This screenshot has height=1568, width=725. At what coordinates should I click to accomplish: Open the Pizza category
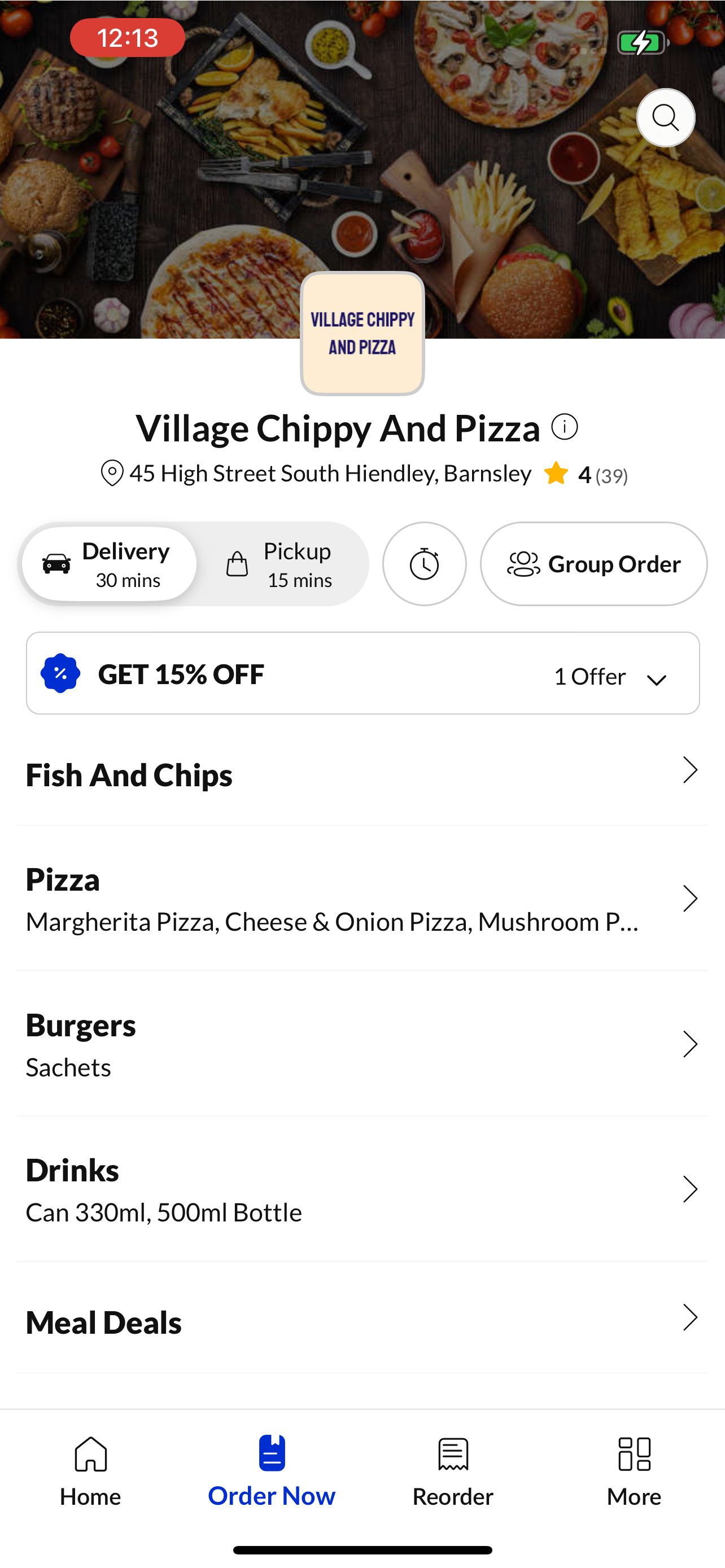(x=363, y=899)
